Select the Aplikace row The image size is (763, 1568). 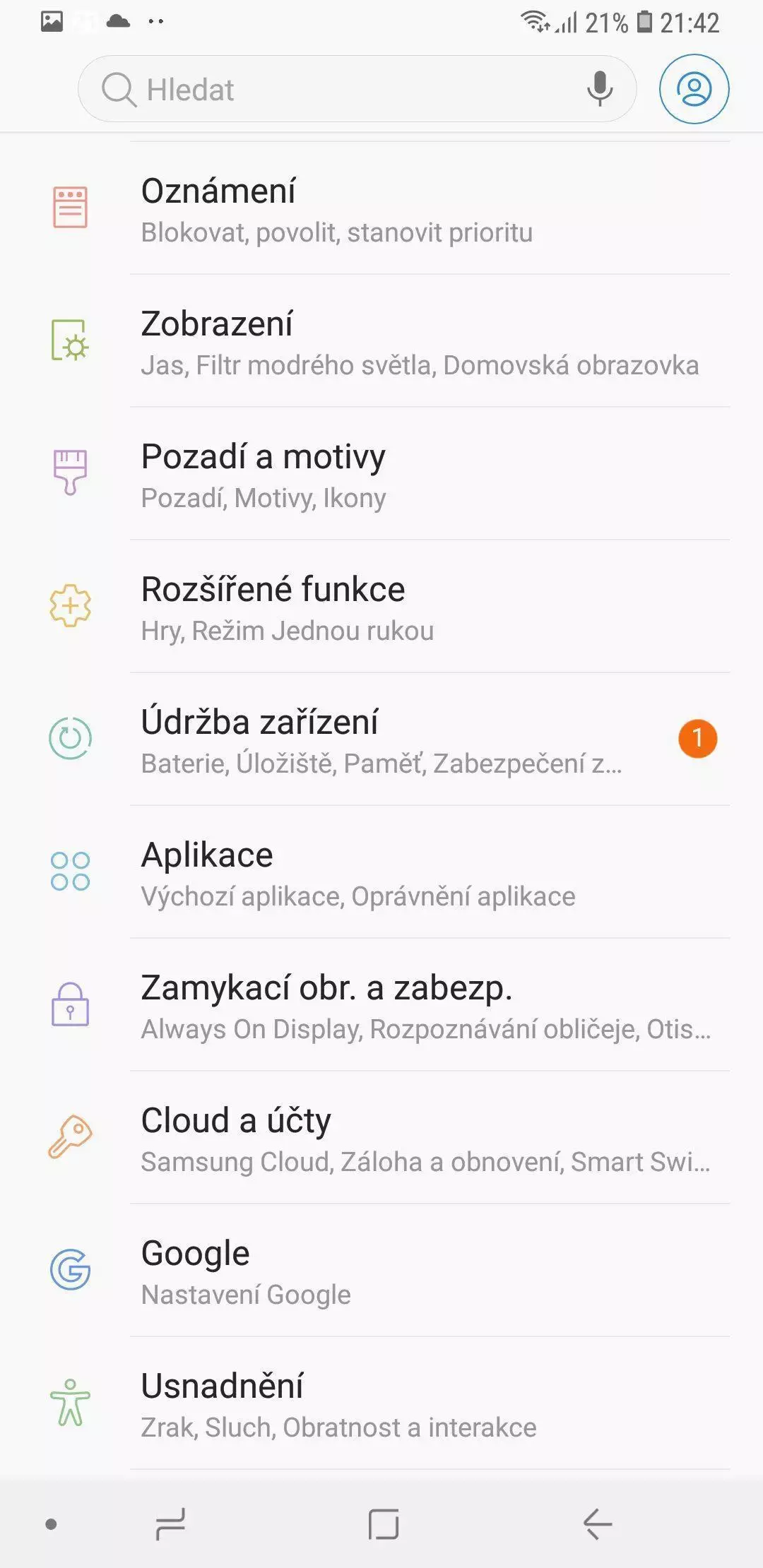(x=381, y=872)
